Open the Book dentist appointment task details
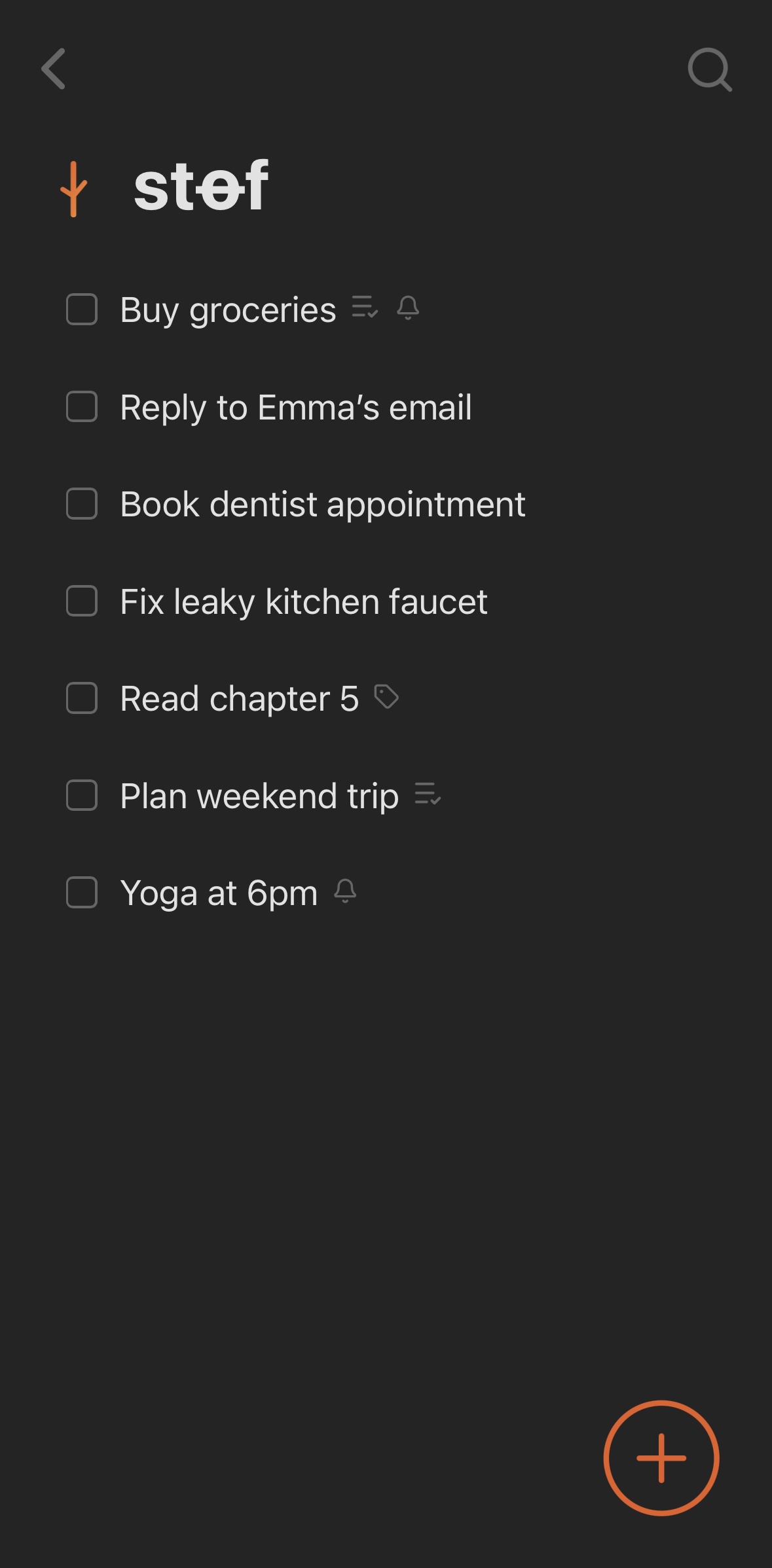 [x=322, y=505]
